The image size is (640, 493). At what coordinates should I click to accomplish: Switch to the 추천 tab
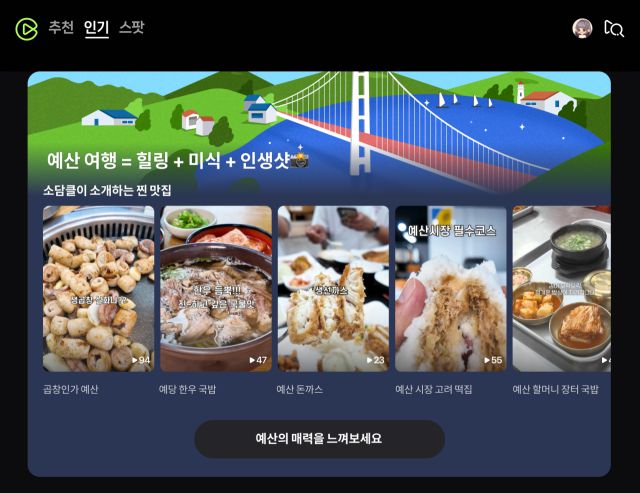(61, 28)
